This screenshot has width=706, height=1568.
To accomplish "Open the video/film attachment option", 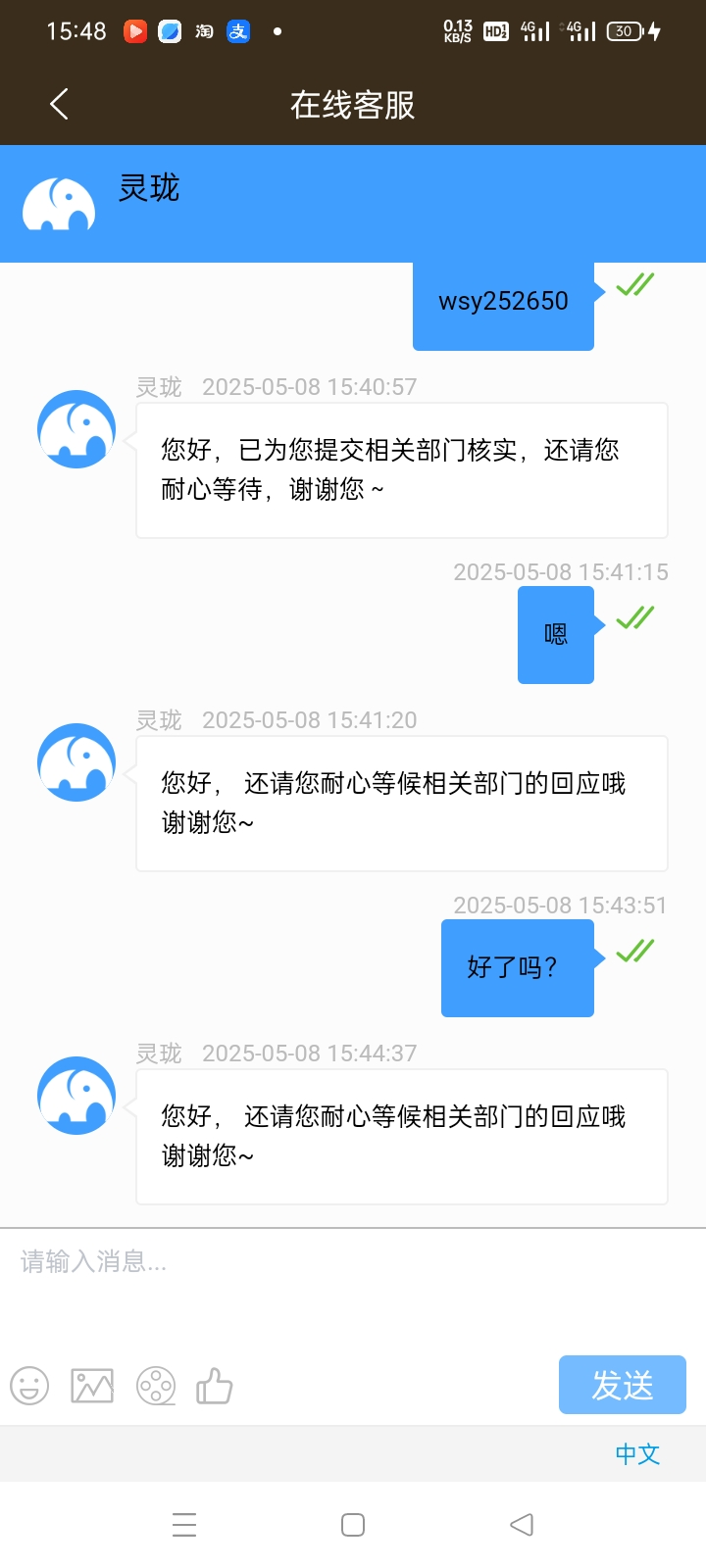I will pyautogui.click(x=155, y=1385).
